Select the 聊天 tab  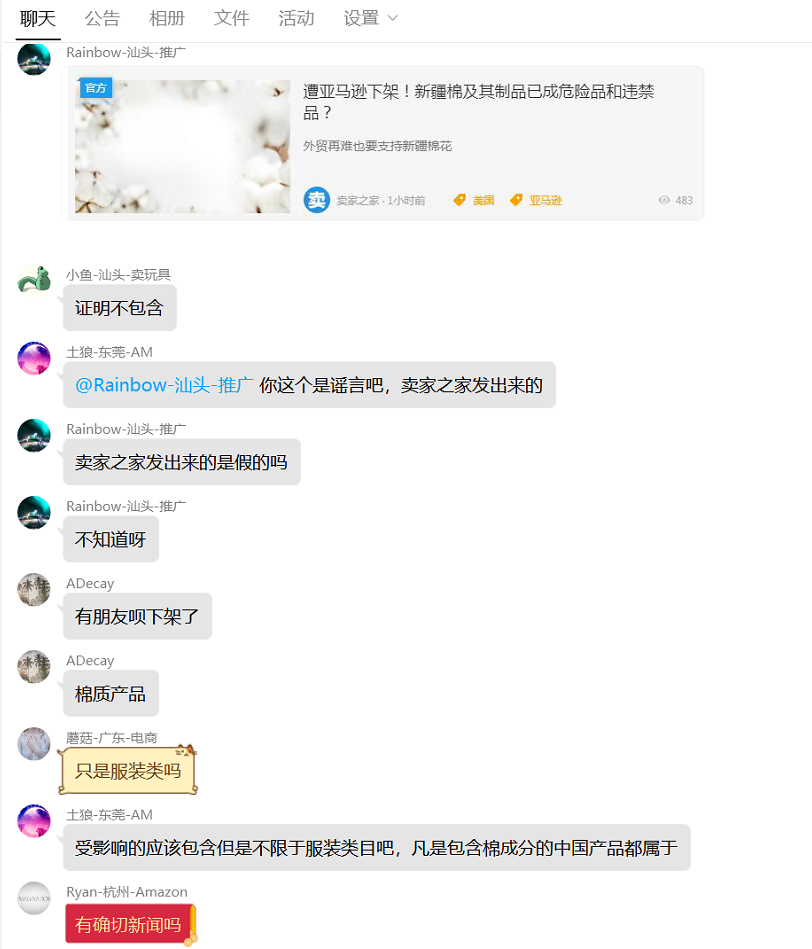tap(38, 18)
